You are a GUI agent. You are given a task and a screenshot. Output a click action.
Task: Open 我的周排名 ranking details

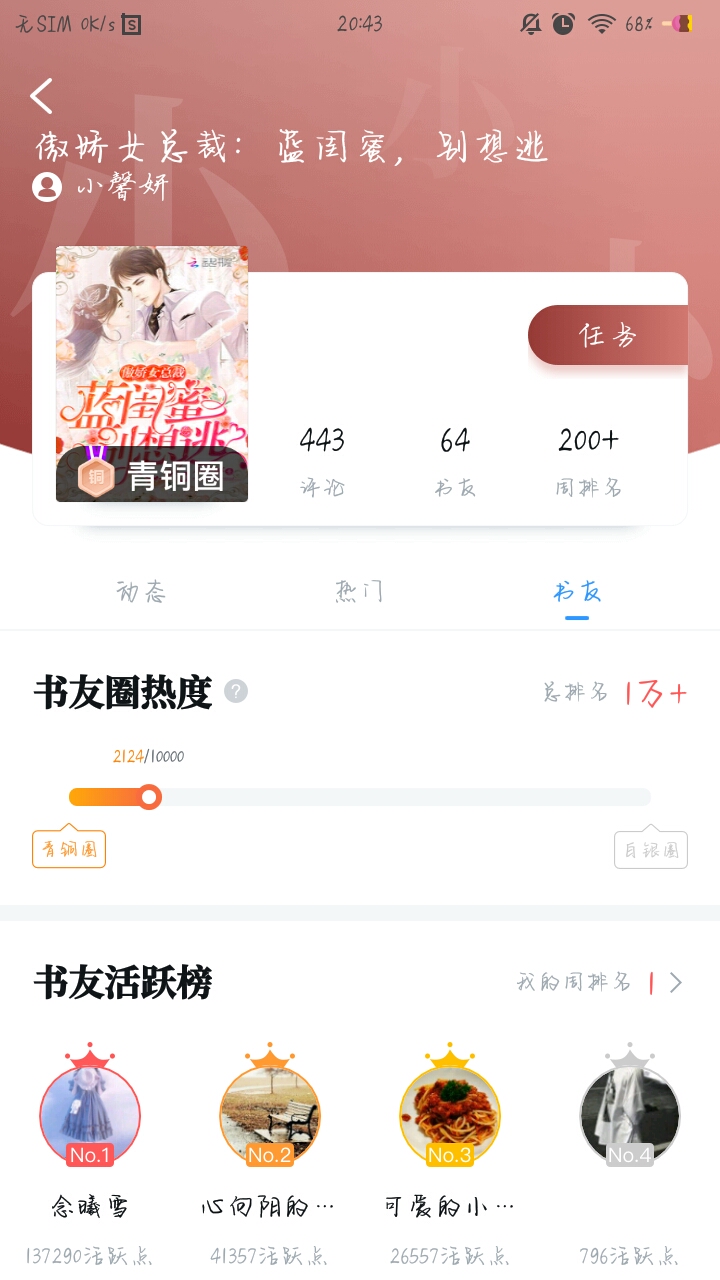598,983
